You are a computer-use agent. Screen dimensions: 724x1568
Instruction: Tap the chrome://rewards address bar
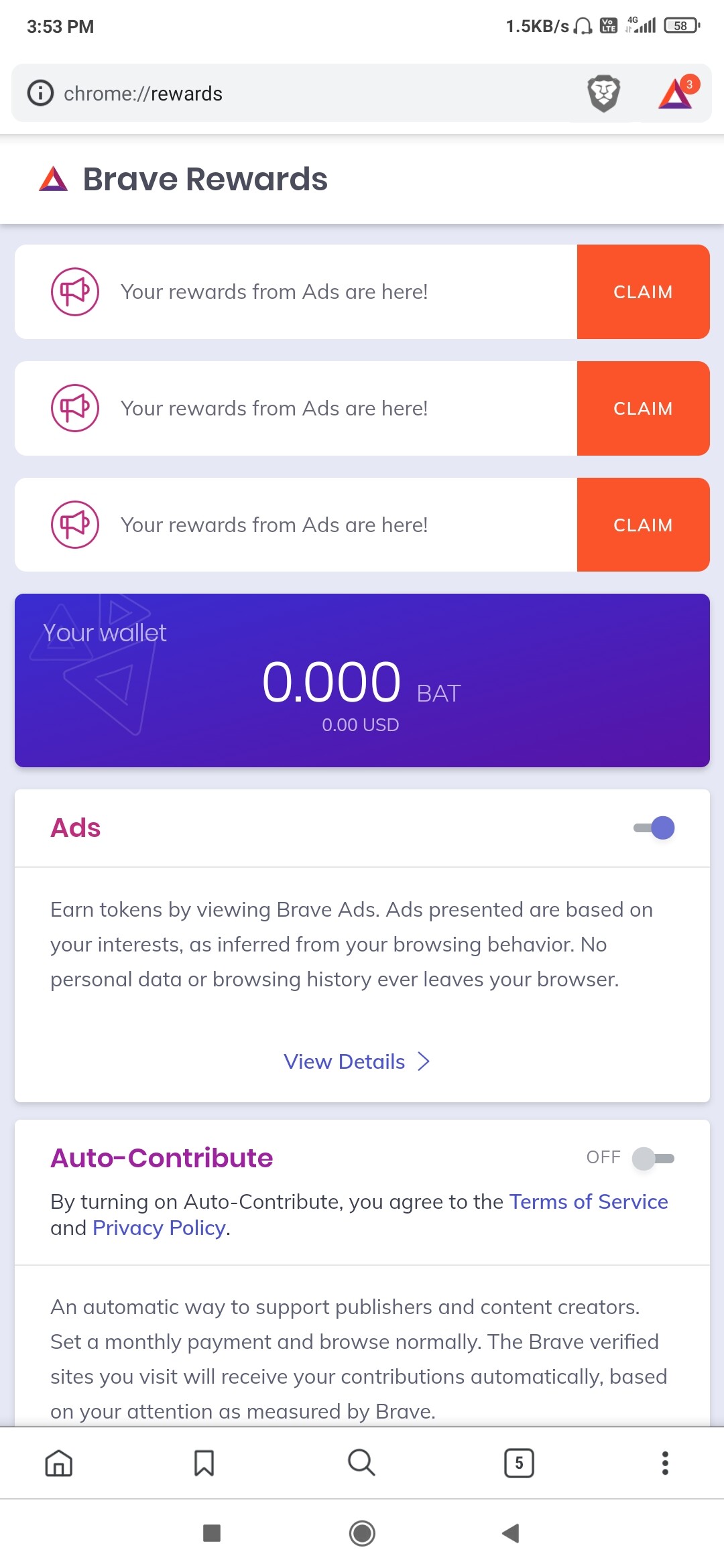pyautogui.click(x=302, y=93)
